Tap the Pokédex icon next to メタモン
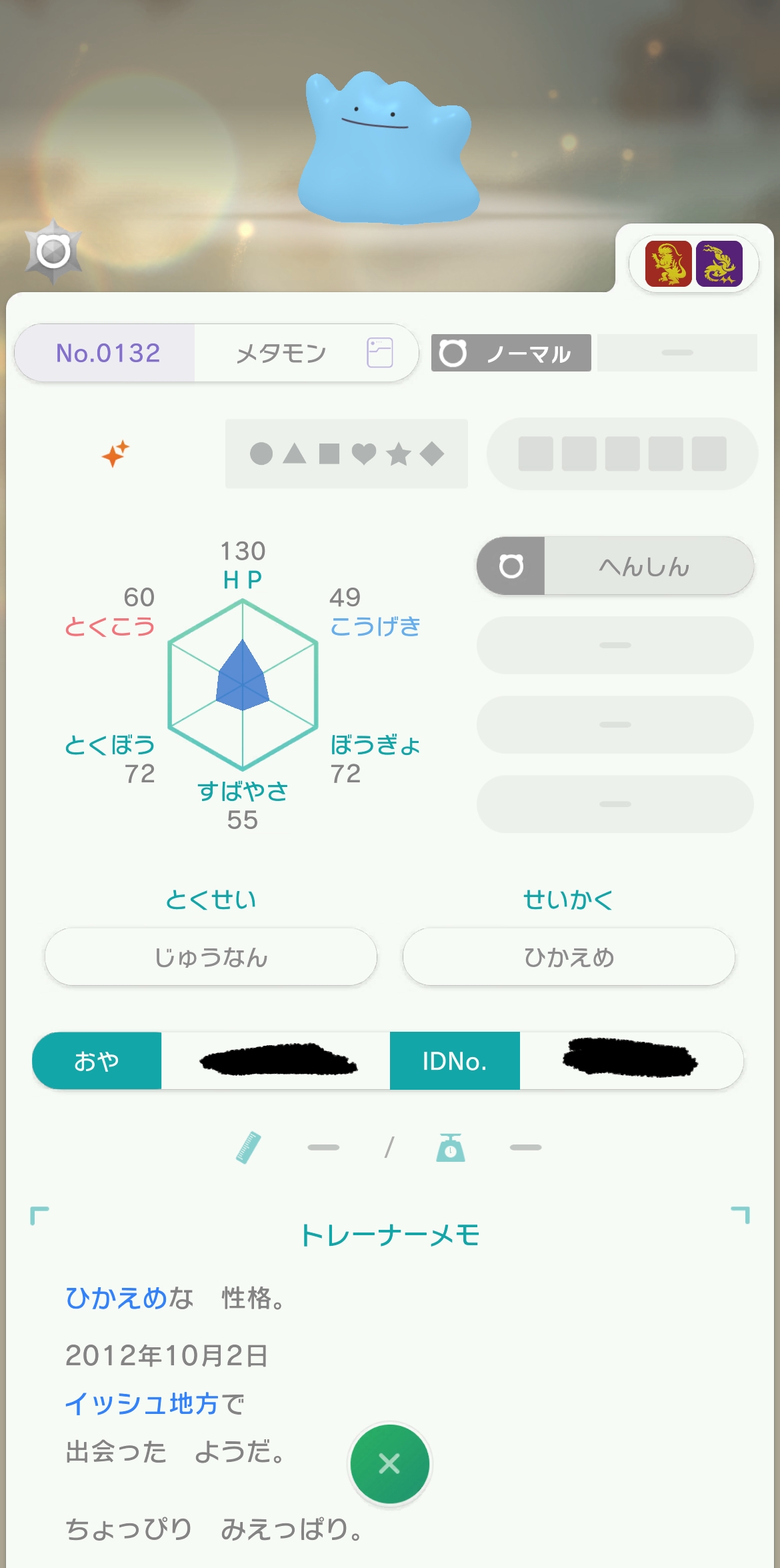The width and height of the screenshot is (780, 1568). click(379, 352)
